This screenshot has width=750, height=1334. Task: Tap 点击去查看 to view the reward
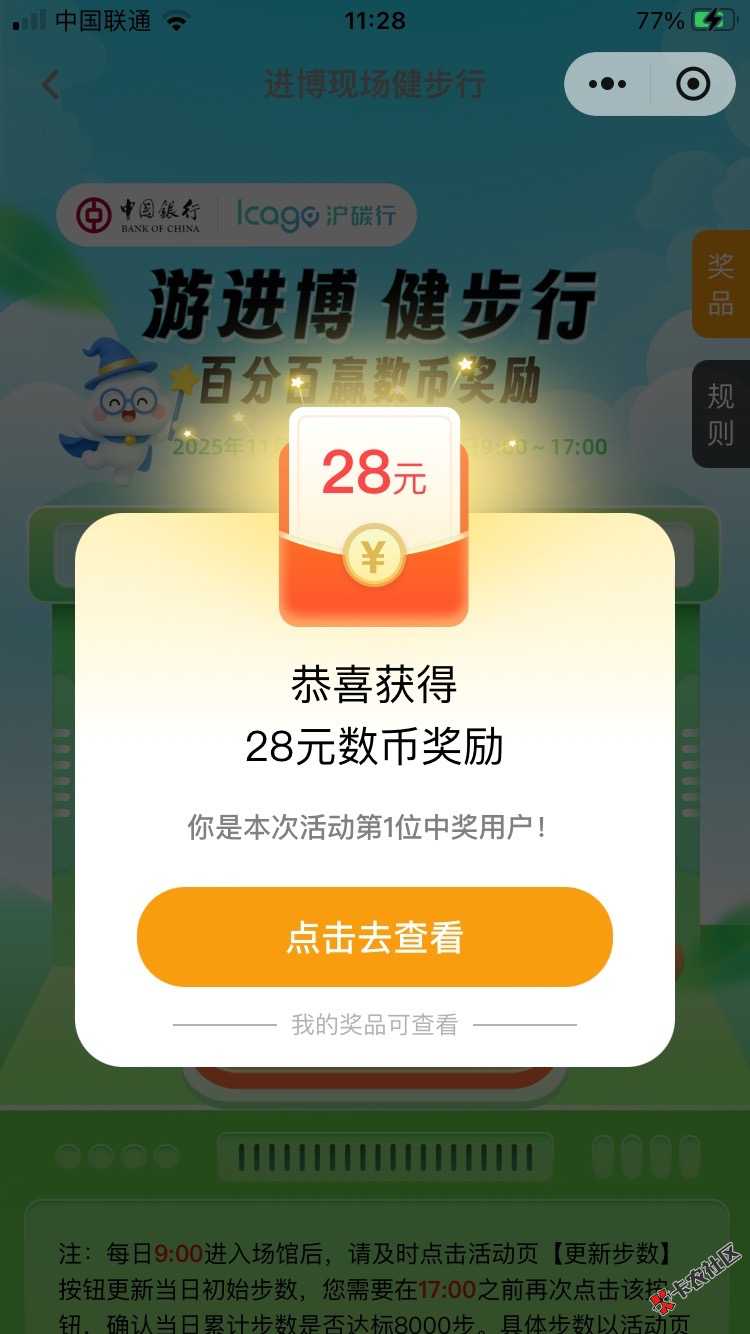click(x=374, y=937)
